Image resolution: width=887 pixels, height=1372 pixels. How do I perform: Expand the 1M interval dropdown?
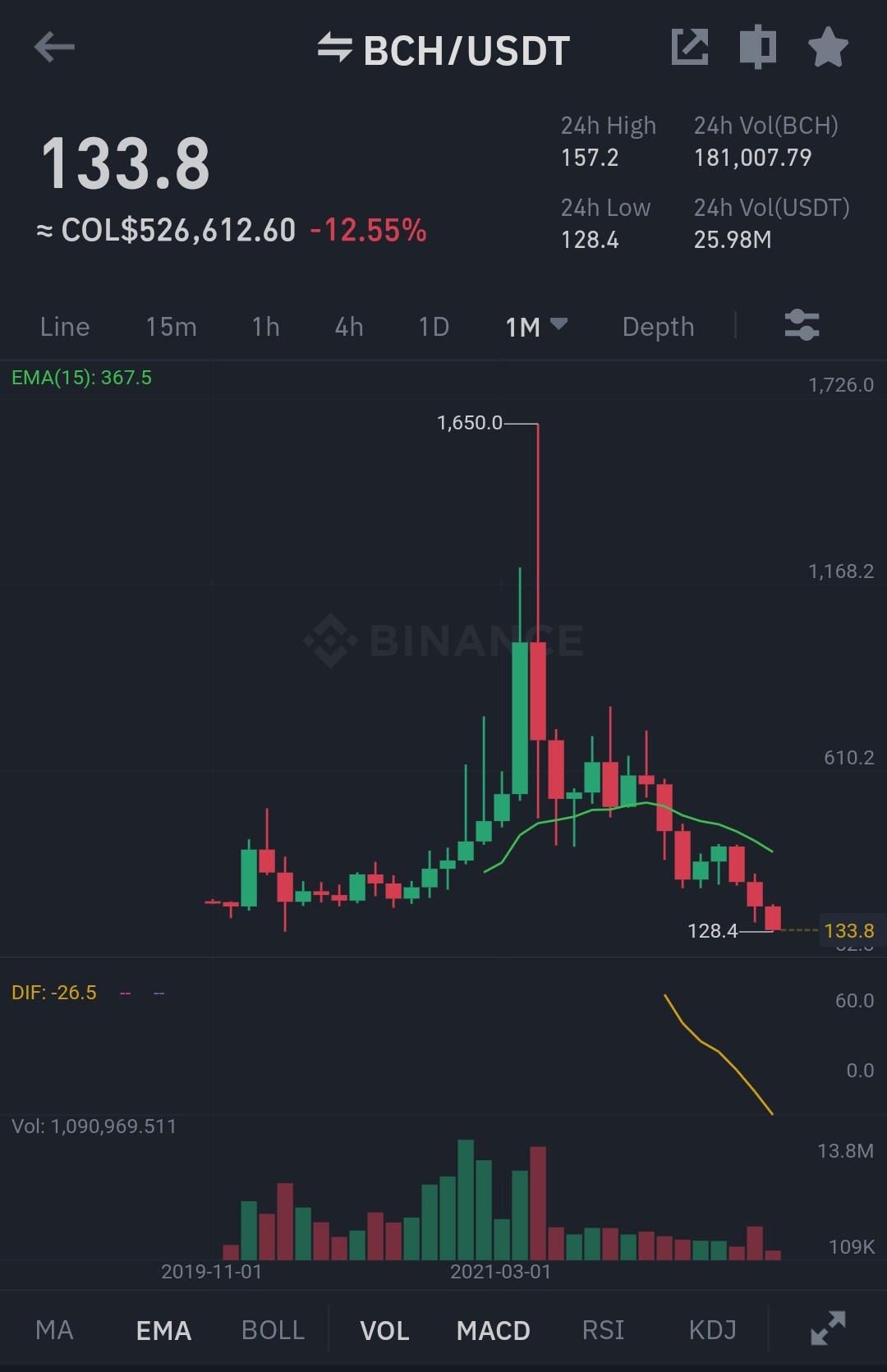pyautogui.click(x=536, y=327)
